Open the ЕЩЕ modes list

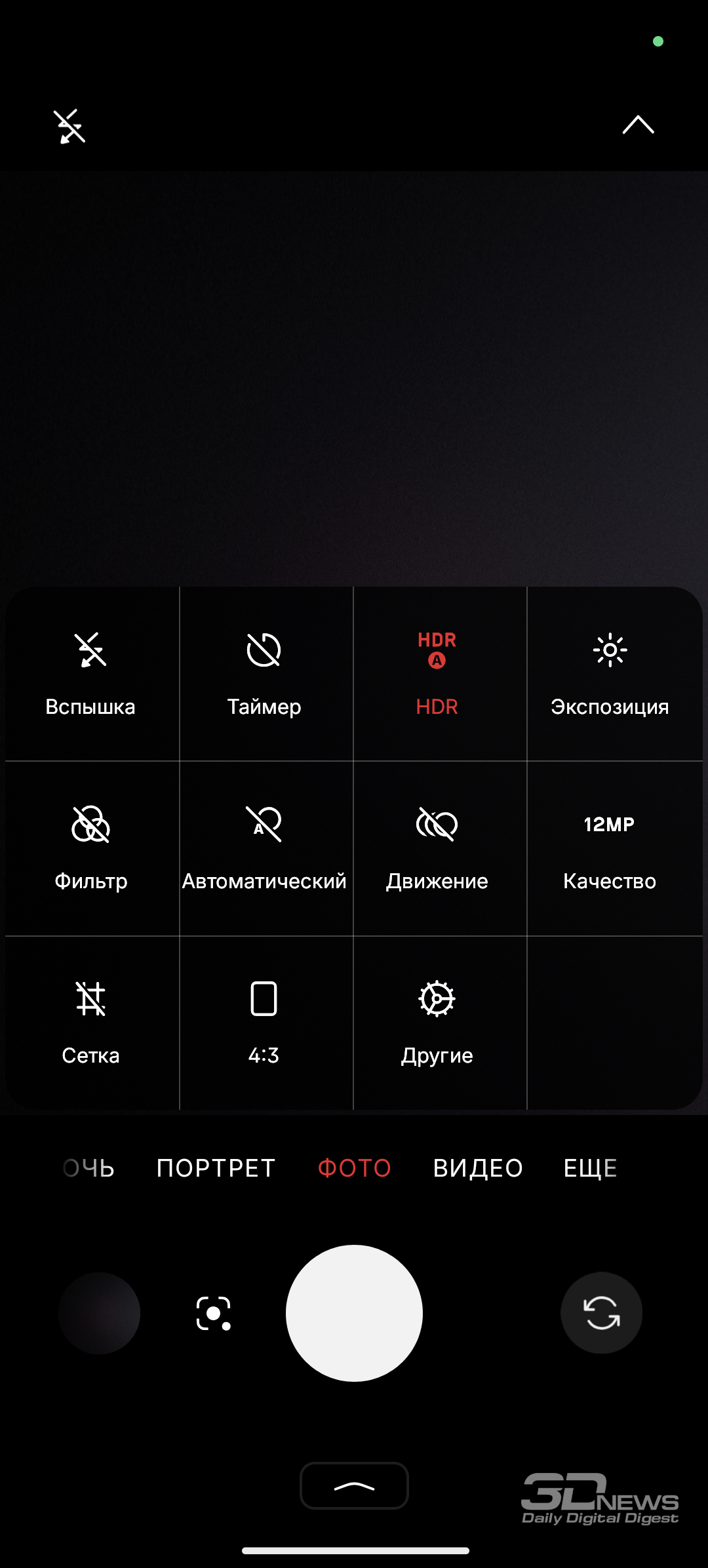pos(590,1168)
